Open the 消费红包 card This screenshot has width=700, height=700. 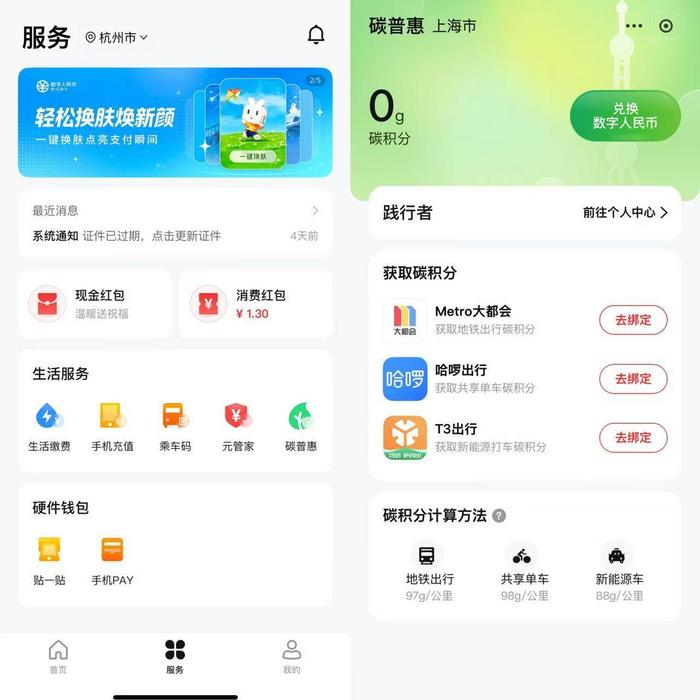(255, 304)
